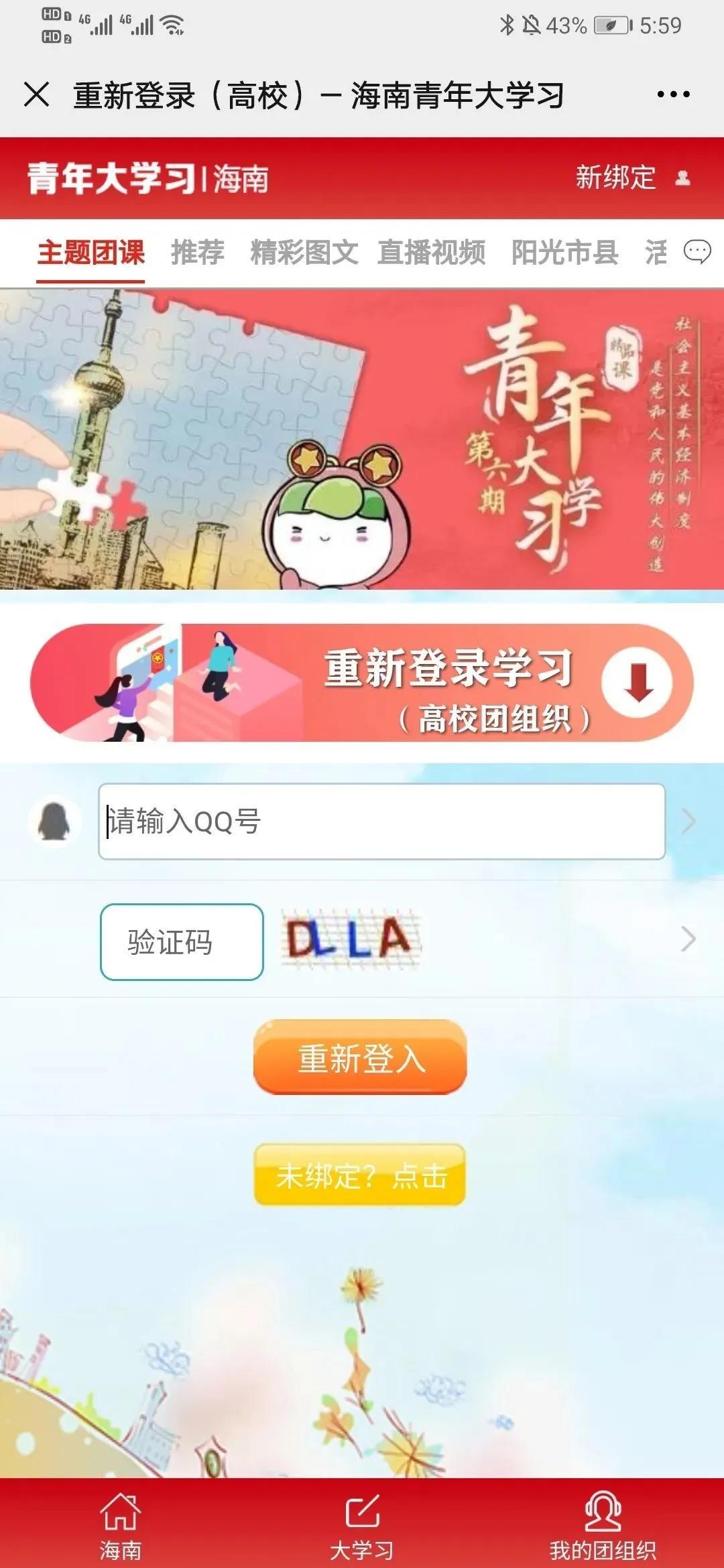Image resolution: width=724 pixels, height=1568 pixels.
Task: Tap the yellow 未绑定？点击 button
Action: [360, 1175]
